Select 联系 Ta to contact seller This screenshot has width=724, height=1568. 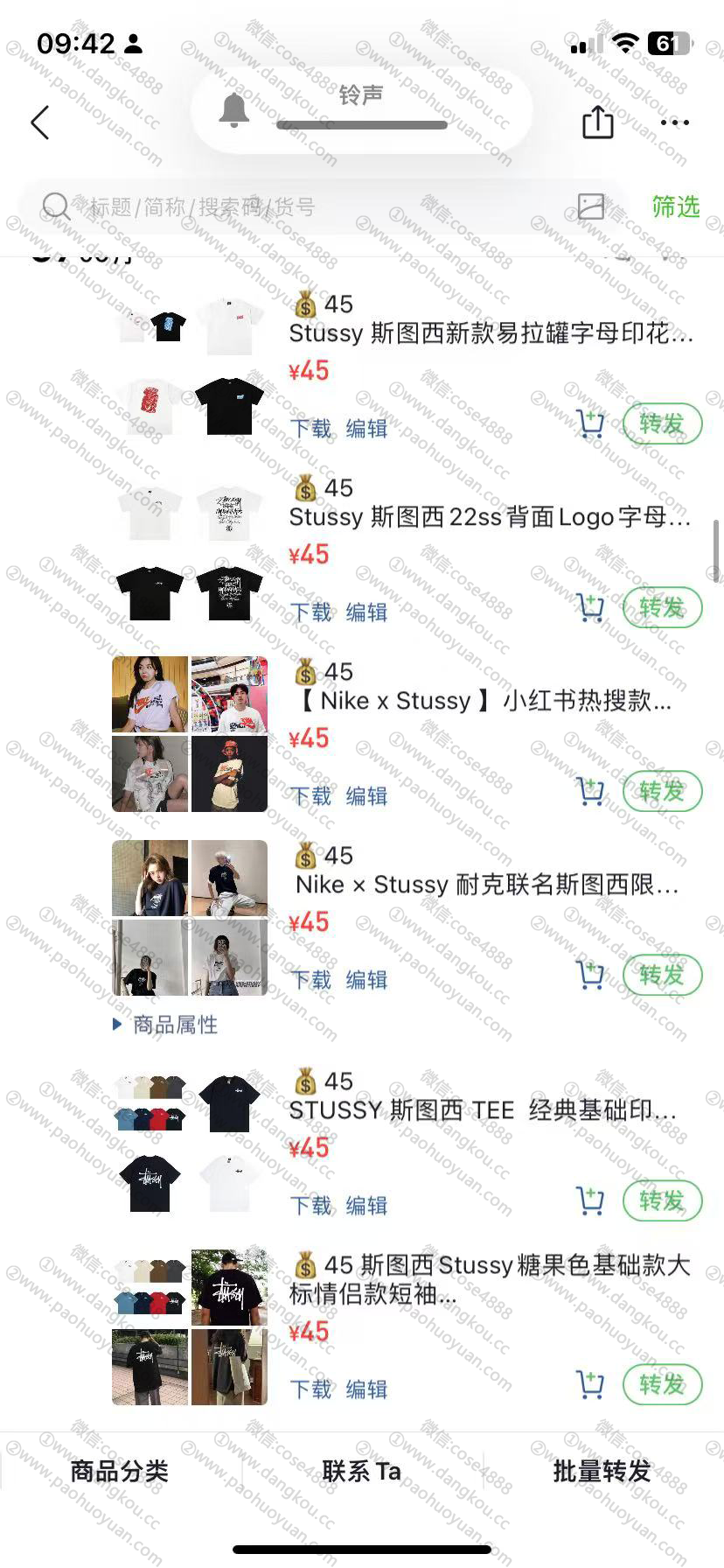coord(361,1472)
